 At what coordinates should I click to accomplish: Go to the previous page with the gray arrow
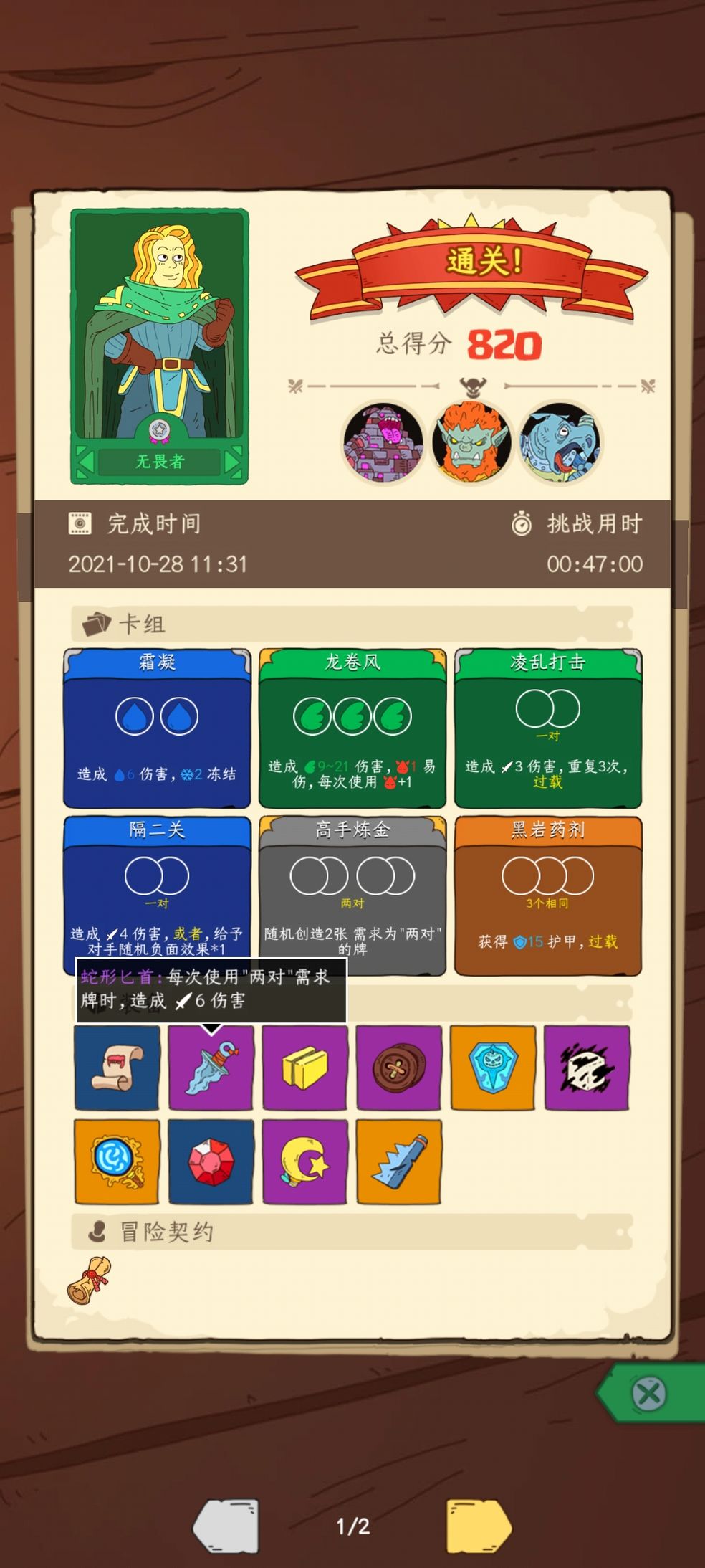pos(226,1526)
